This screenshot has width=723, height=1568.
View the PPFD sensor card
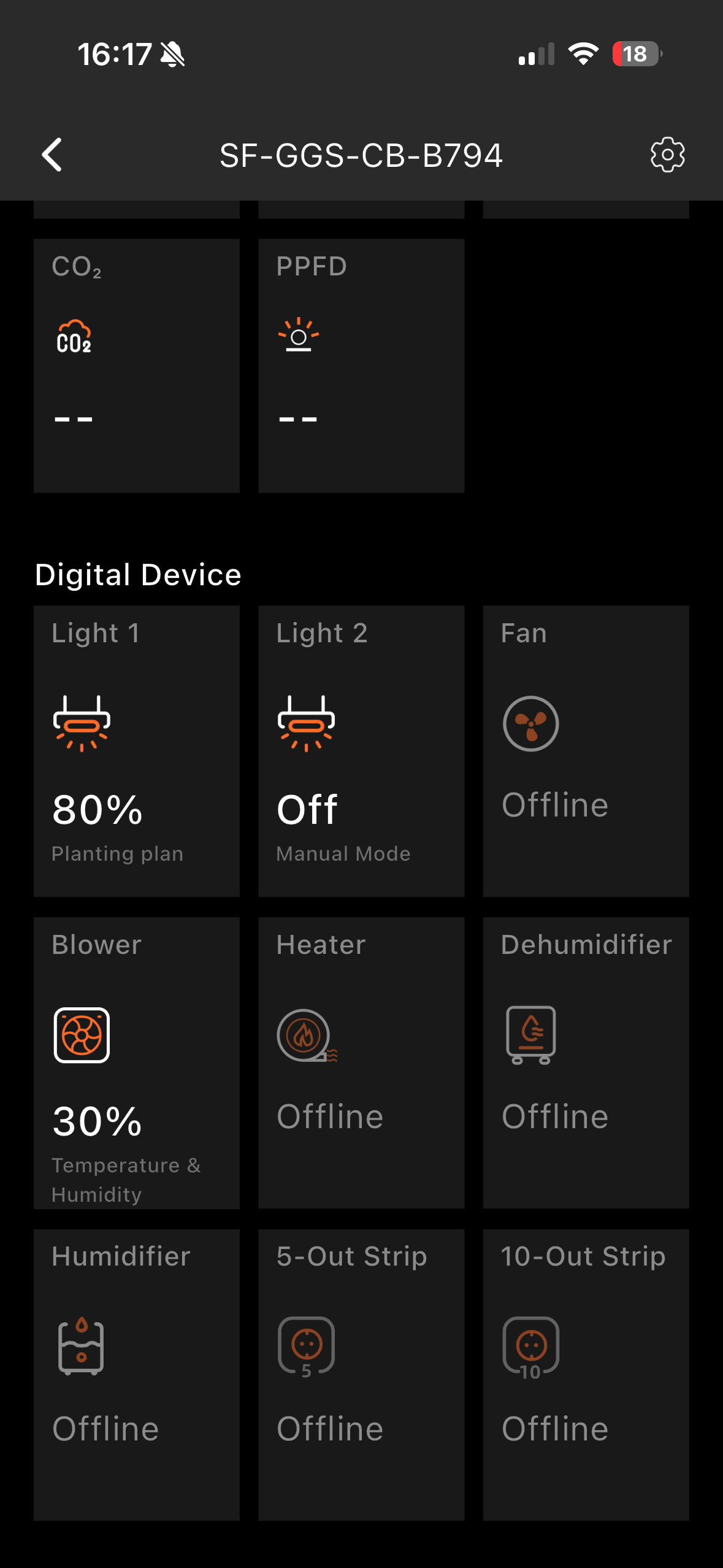[361, 366]
